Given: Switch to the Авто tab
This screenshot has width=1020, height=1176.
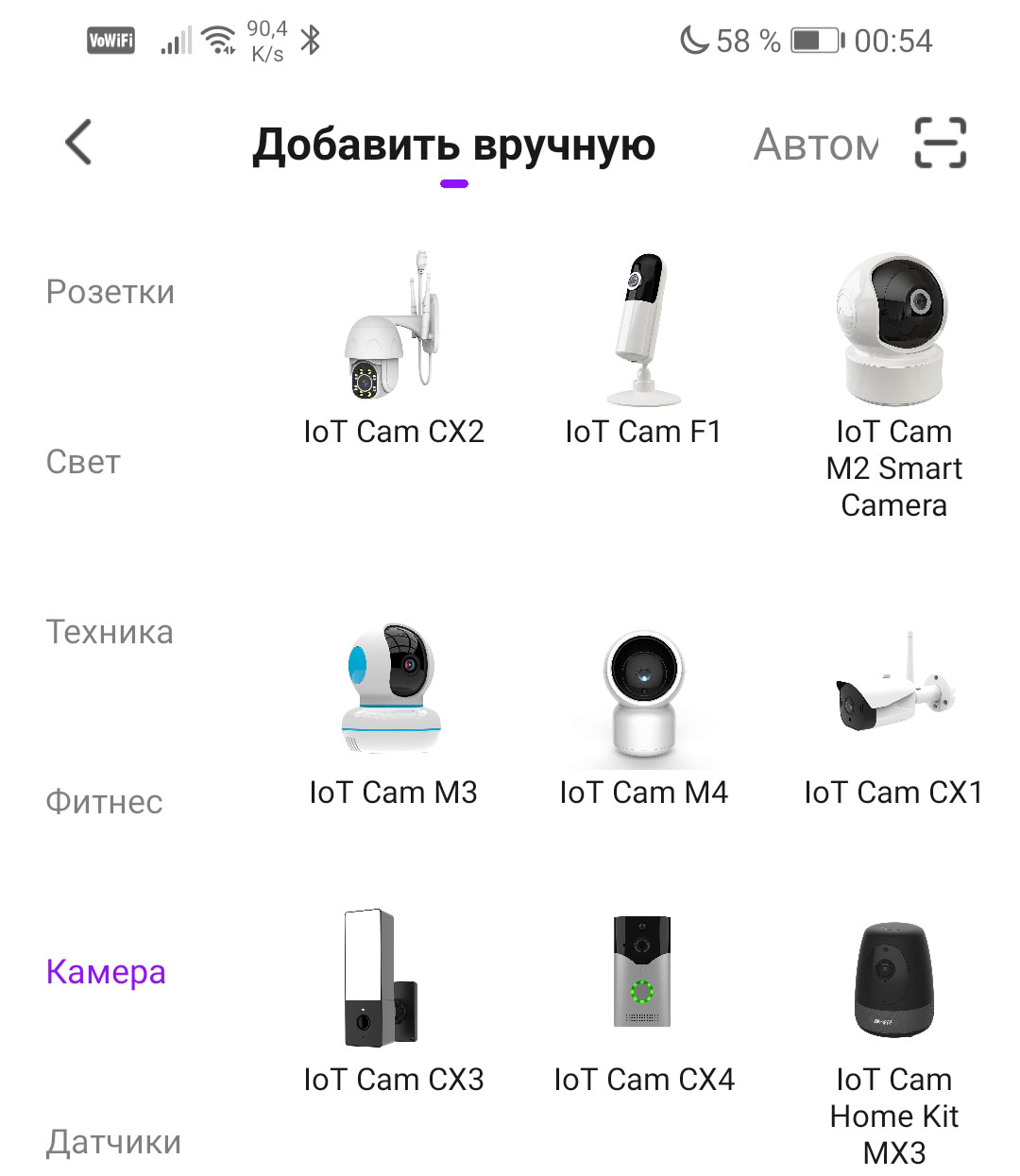Looking at the screenshot, I should [816, 145].
